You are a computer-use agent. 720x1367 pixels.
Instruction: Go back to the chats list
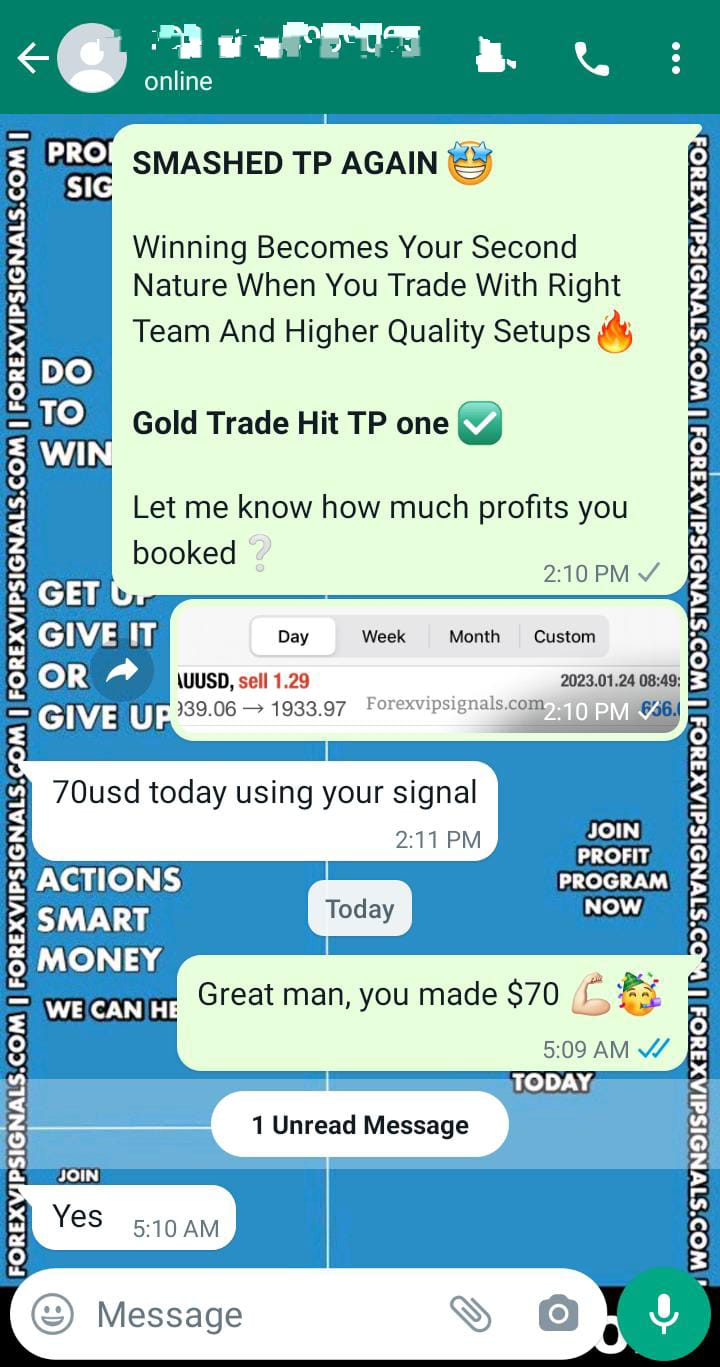pyautogui.click(x=32, y=60)
